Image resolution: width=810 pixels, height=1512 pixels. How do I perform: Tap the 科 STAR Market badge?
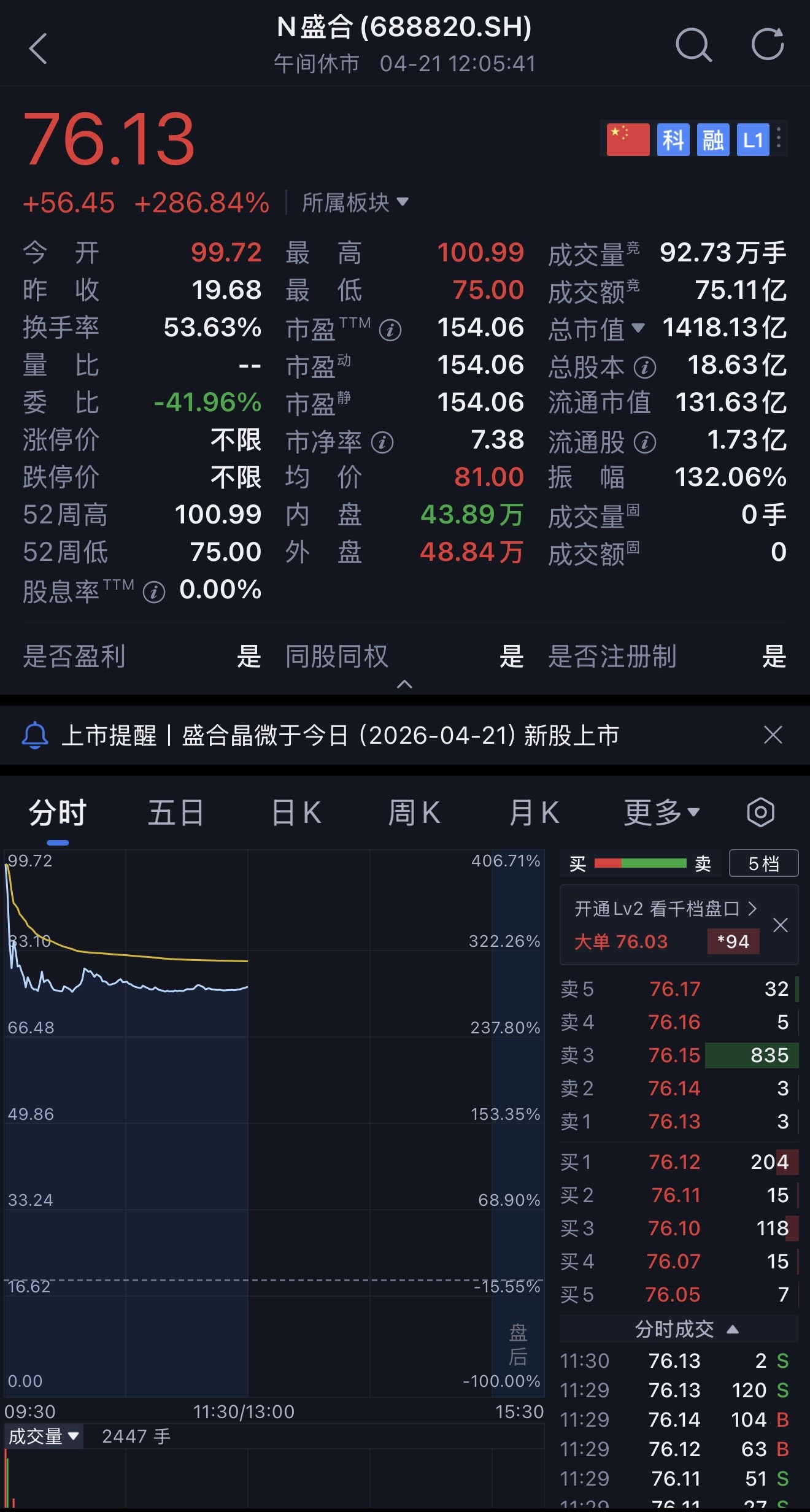674,140
